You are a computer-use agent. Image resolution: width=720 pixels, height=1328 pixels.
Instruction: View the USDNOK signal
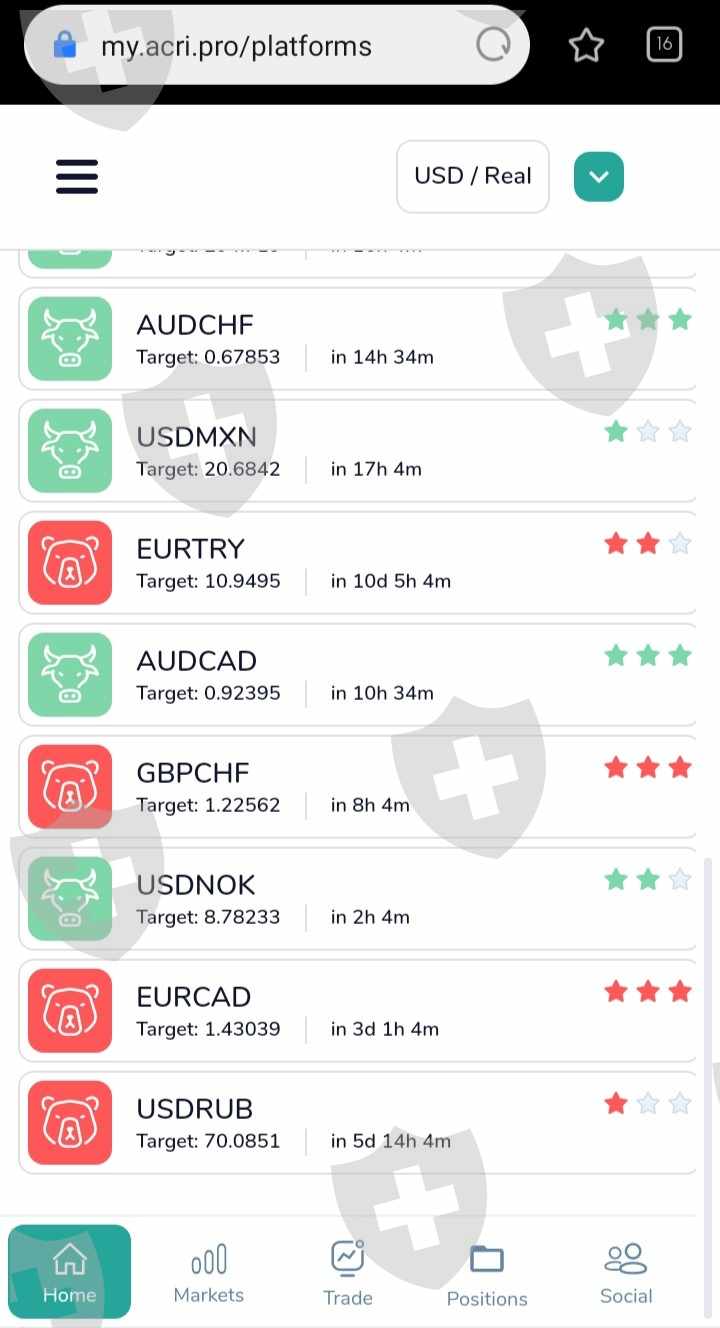pos(358,899)
